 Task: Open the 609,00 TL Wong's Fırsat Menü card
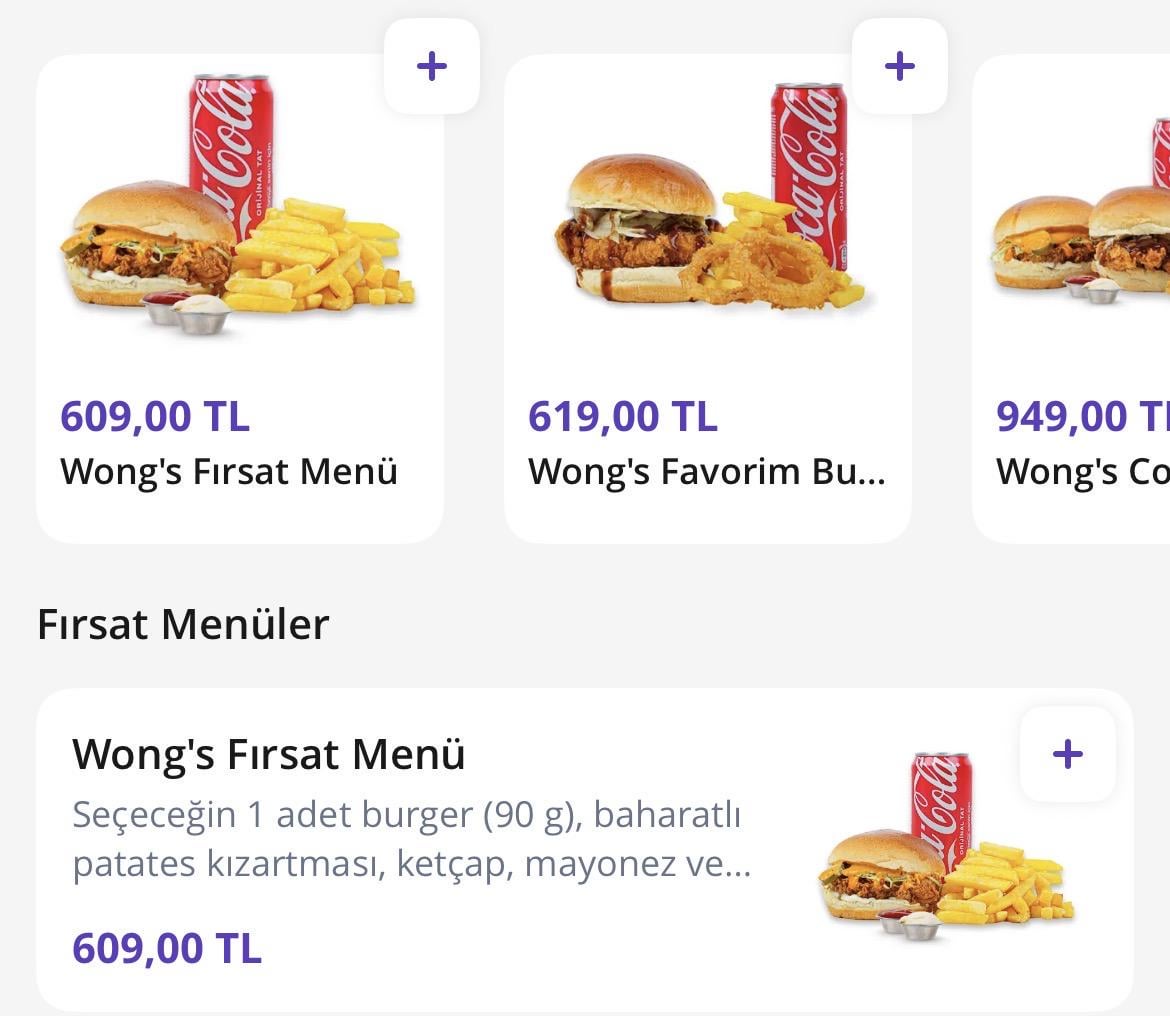tap(239, 300)
